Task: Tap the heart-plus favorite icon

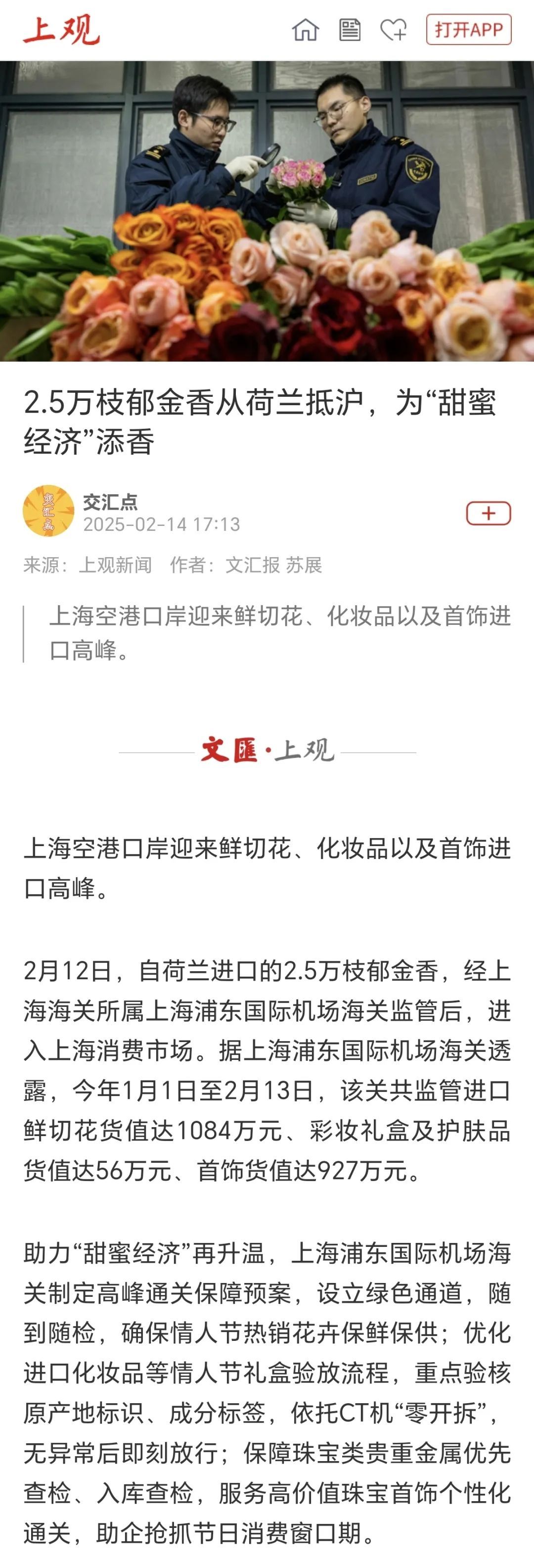Action: [394, 30]
